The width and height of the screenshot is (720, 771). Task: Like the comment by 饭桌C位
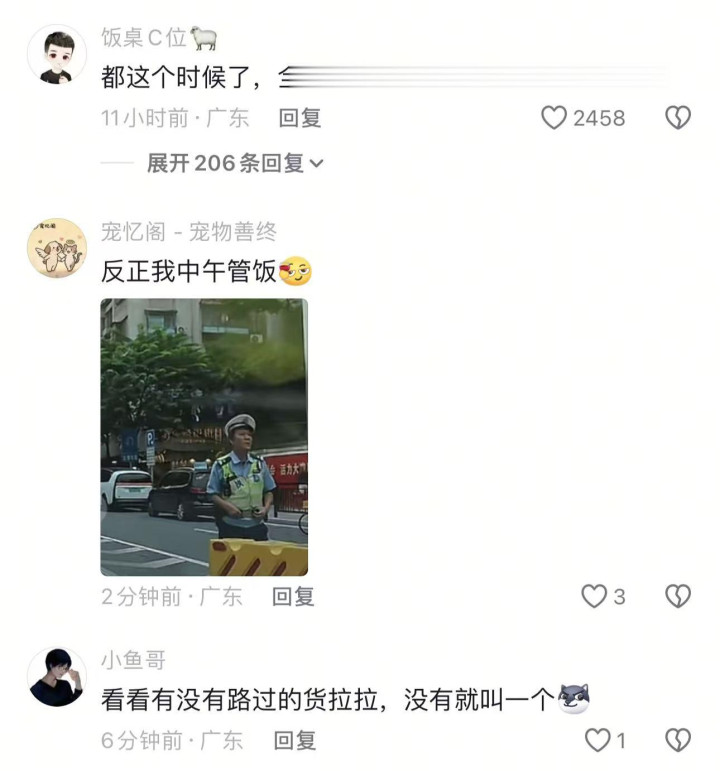[x=554, y=118]
